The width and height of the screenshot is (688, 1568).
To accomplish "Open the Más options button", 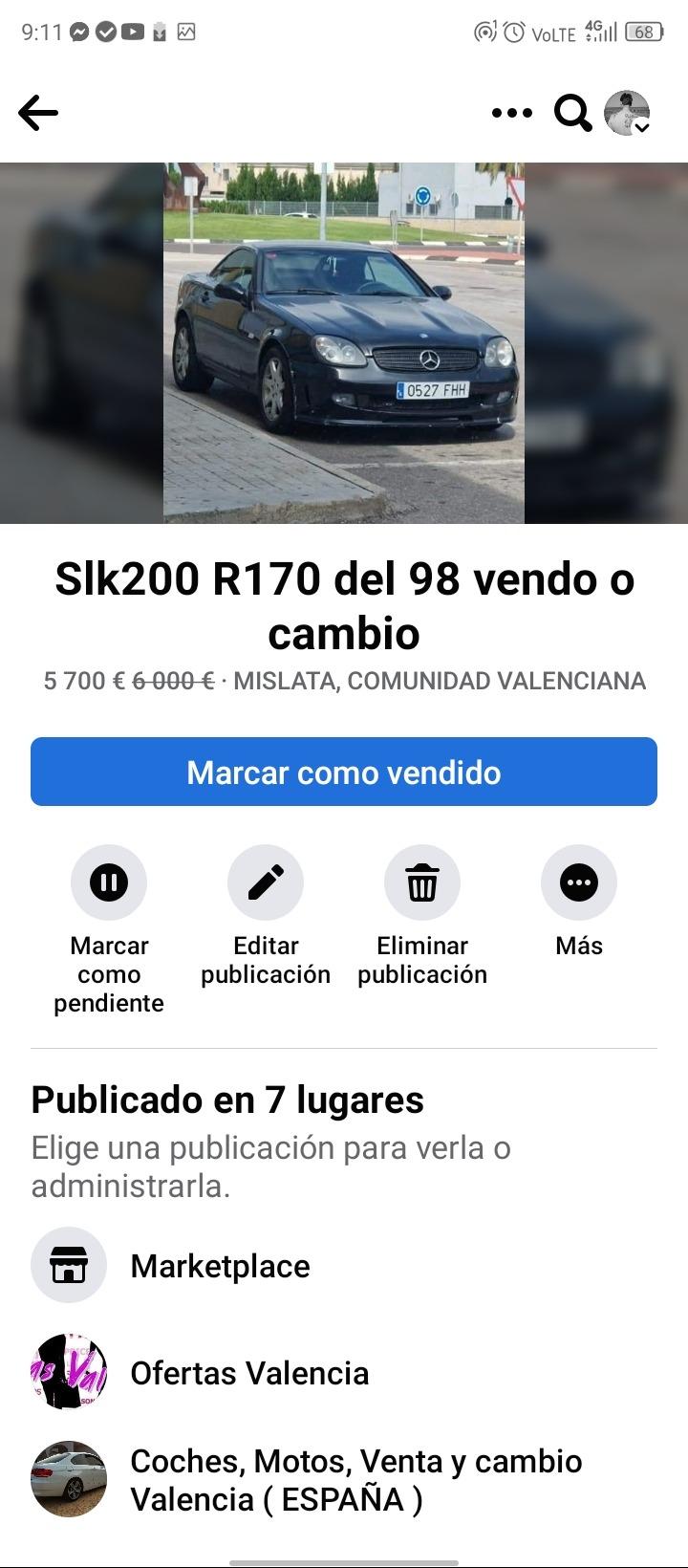I will pos(579,882).
